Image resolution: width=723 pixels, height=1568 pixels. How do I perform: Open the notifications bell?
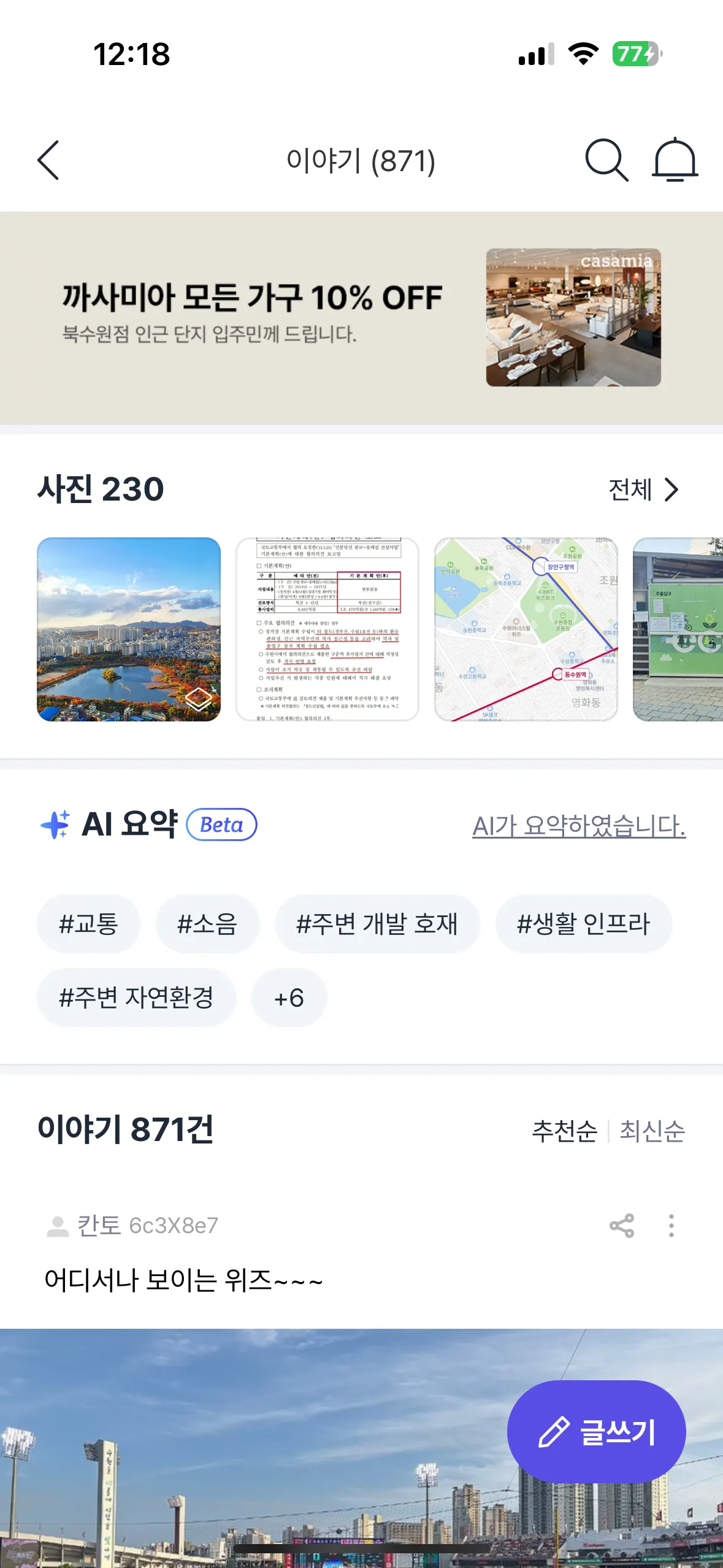(674, 160)
